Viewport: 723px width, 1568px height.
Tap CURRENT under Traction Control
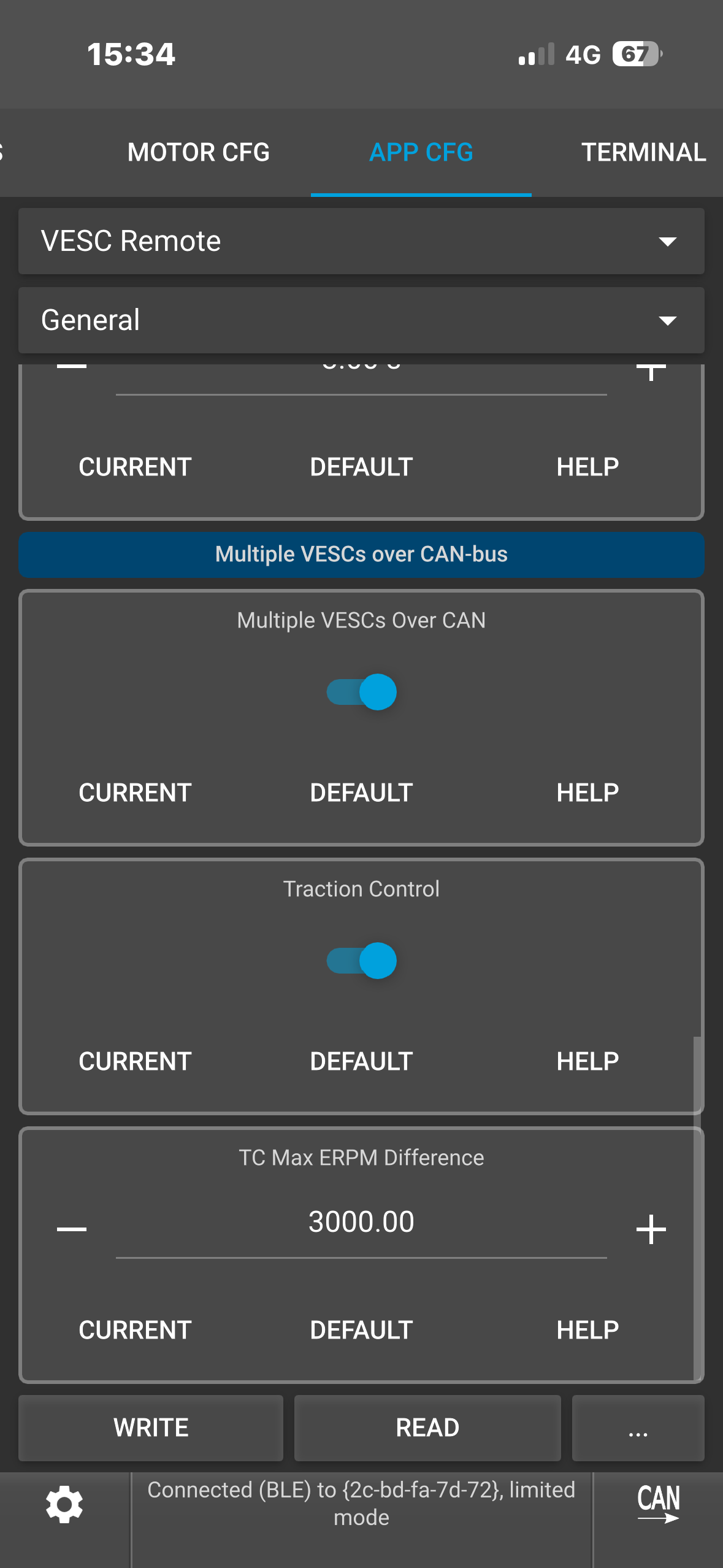(x=135, y=1061)
